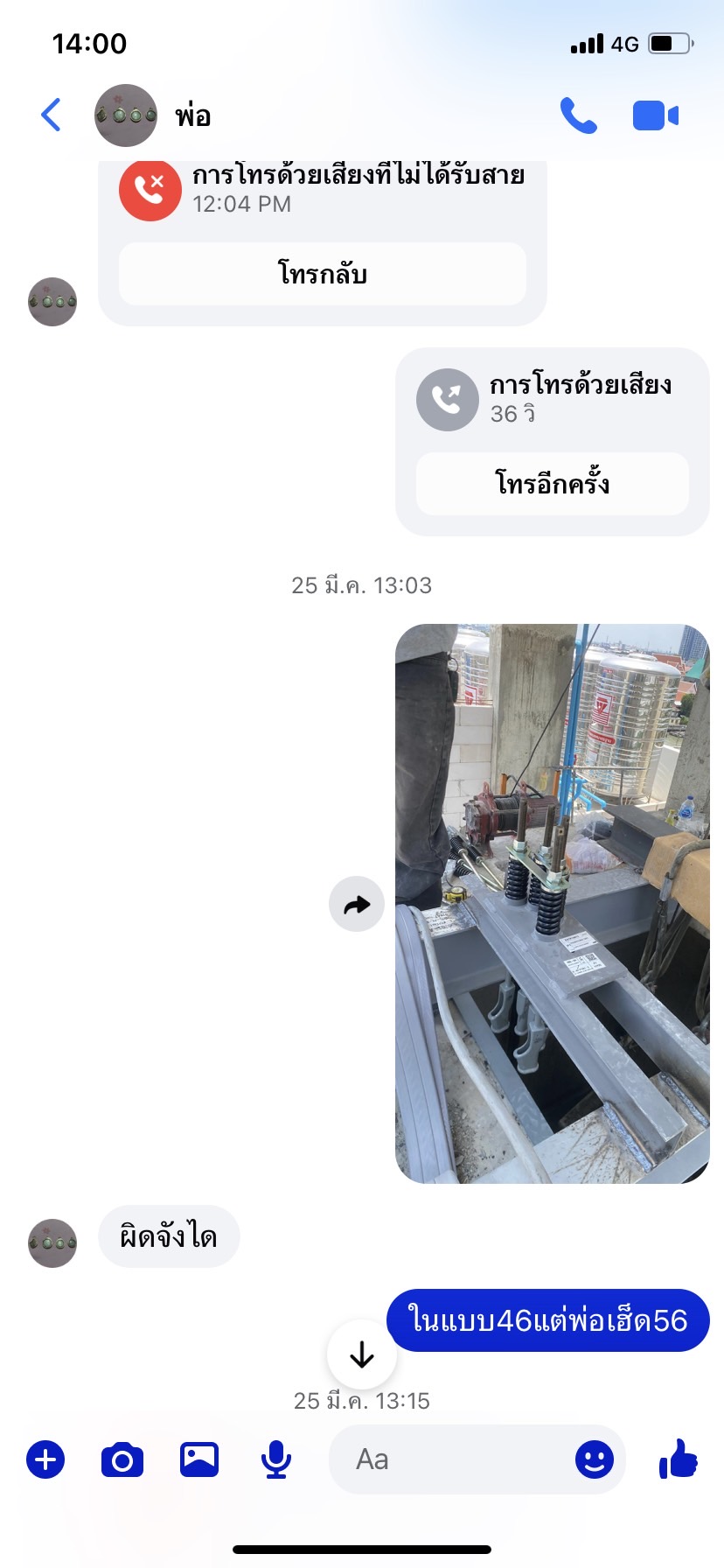Go back to the chat list

pos(52,115)
